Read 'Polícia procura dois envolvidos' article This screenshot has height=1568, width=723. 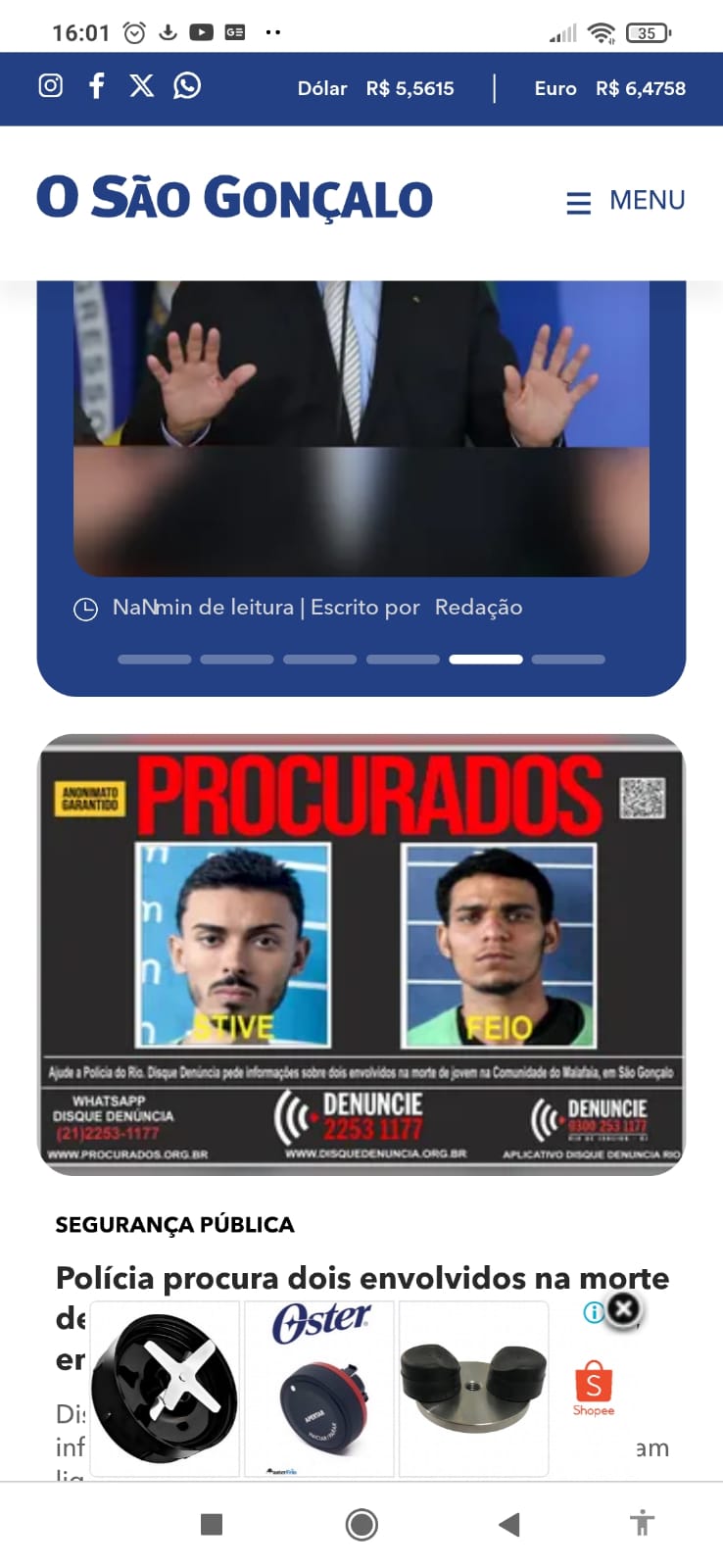coord(361,1279)
